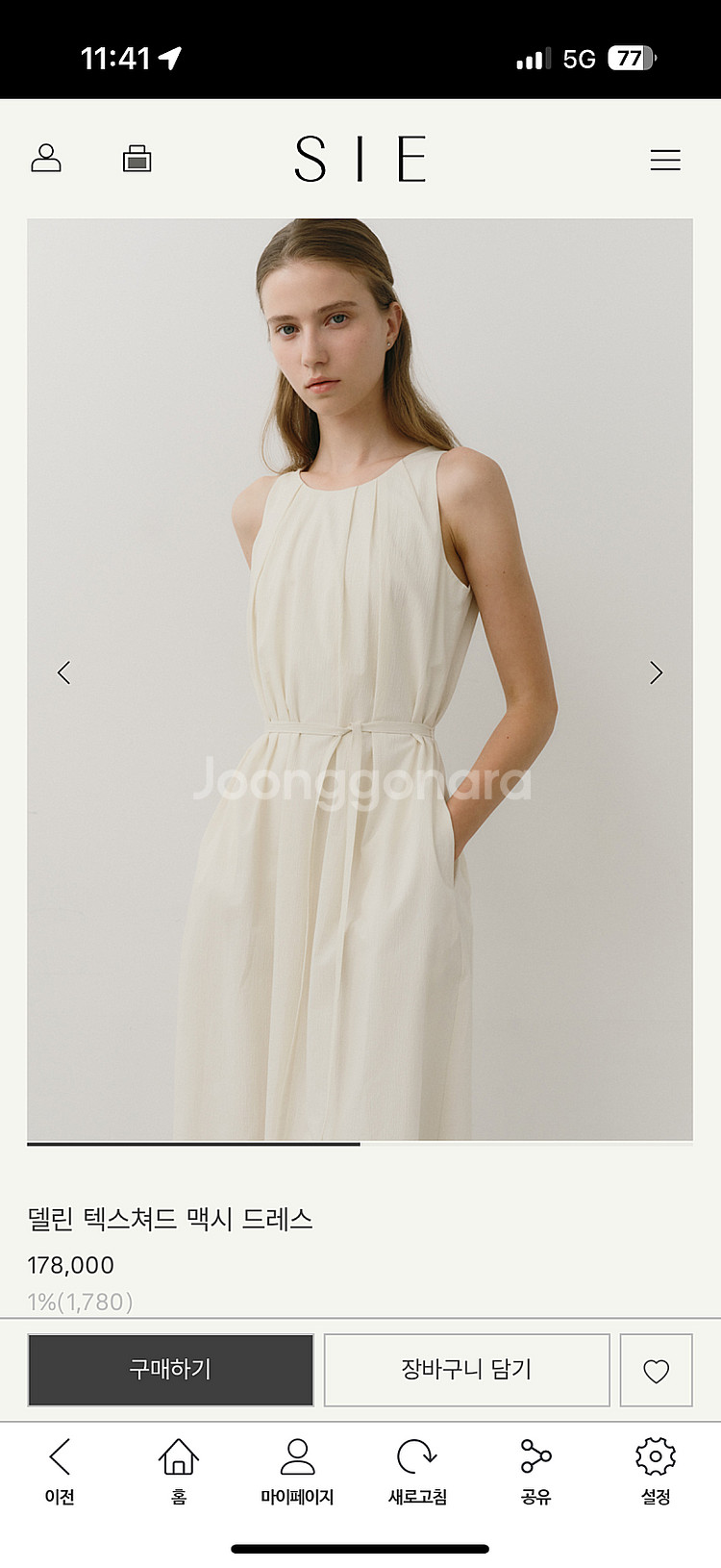Show the previous product photo
Viewport: 721px width, 1568px height.
(x=64, y=672)
